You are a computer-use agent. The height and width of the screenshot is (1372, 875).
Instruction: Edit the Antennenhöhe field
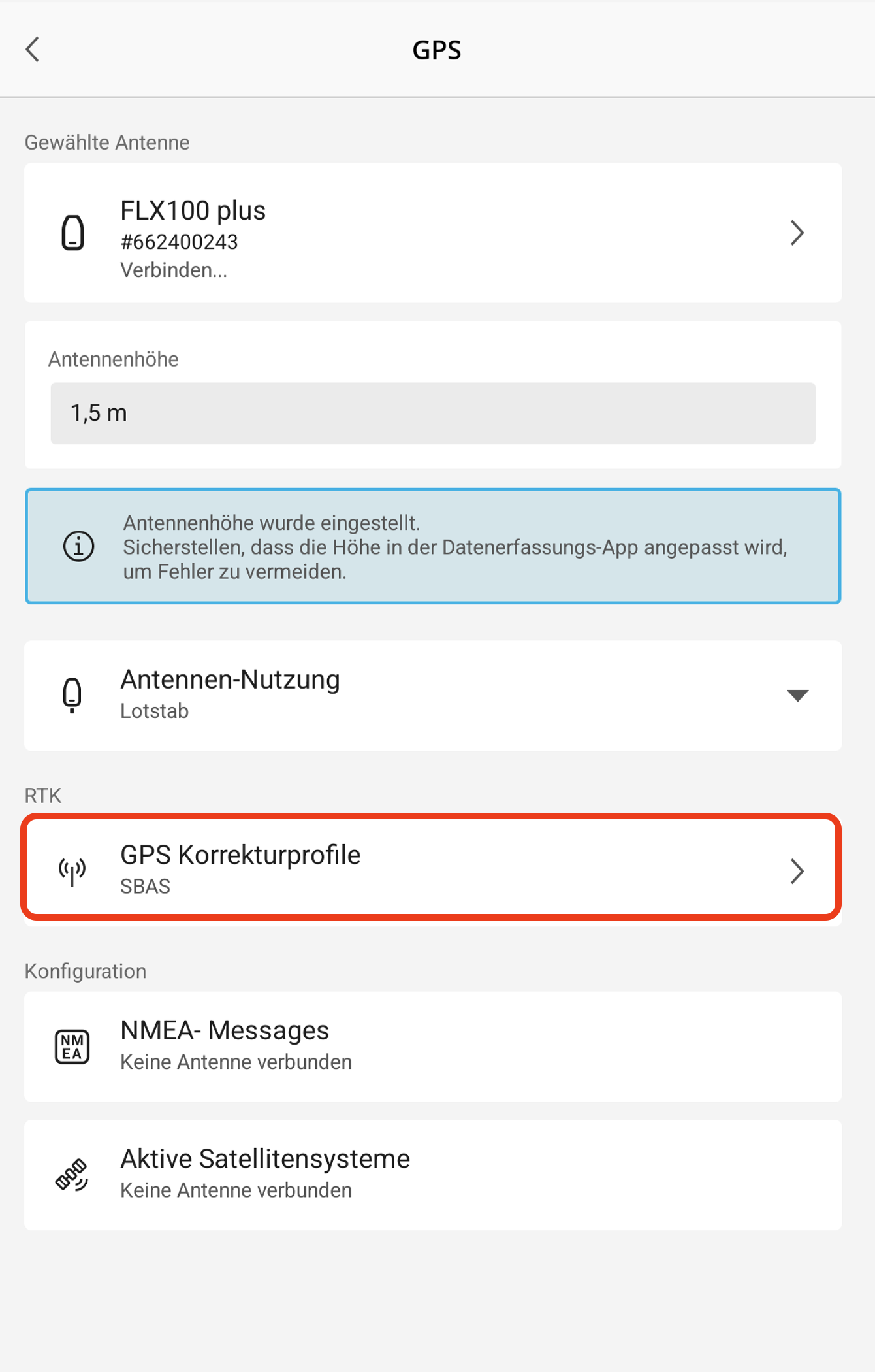tap(432, 414)
